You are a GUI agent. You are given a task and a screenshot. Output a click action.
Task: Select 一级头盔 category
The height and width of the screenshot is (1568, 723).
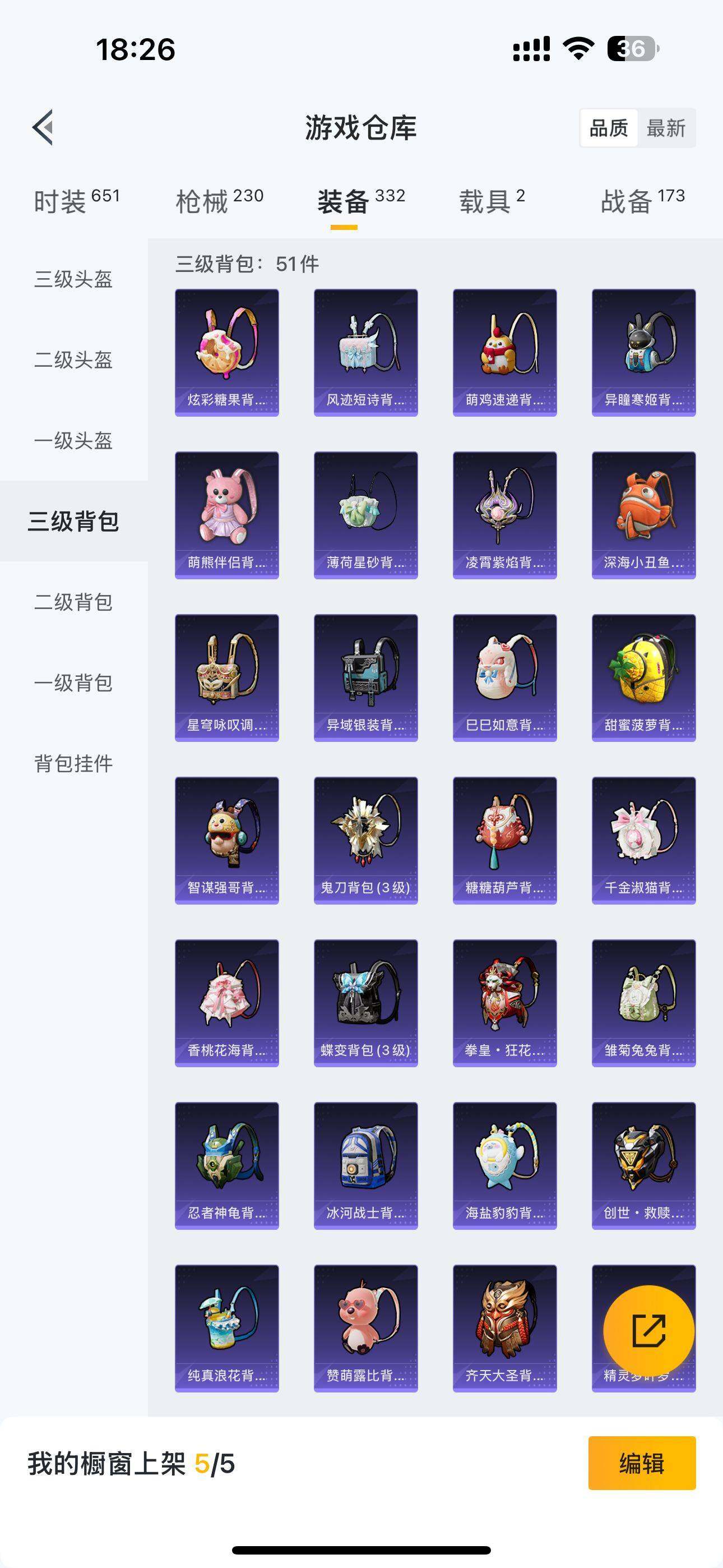[73, 441]
